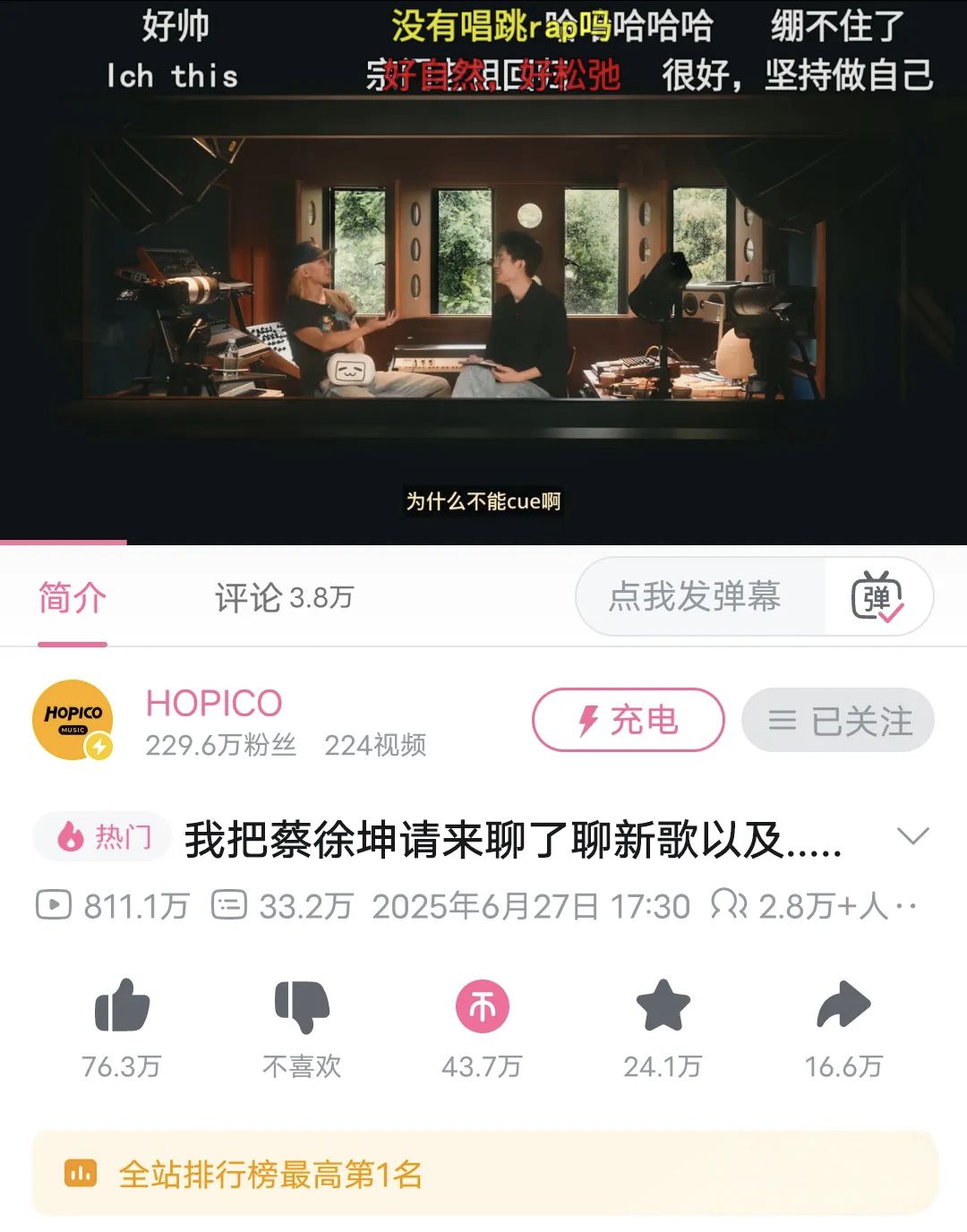Screen dimensions: 967x1232
Task: Like the video with the thumbs up
Action: point(122,1005)
